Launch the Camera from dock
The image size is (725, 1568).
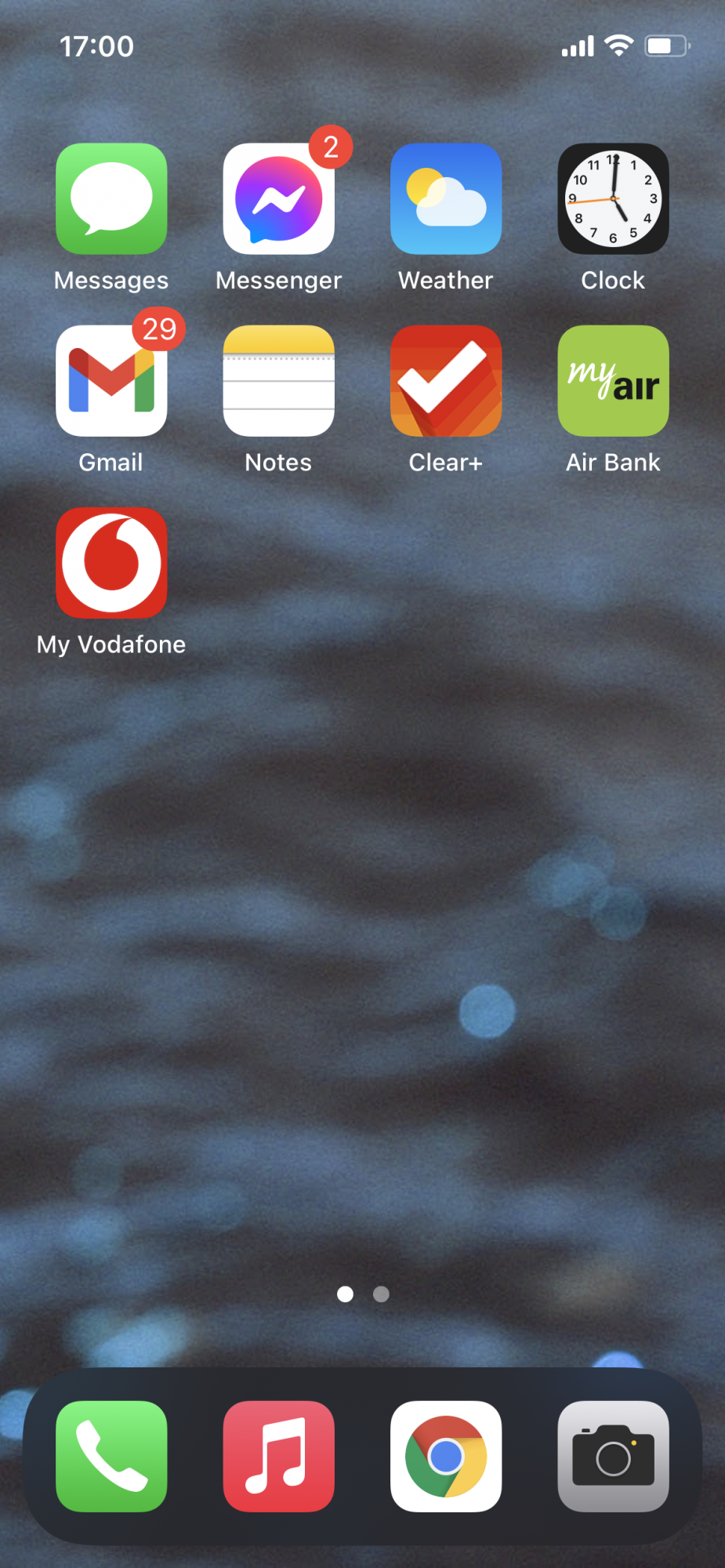pos(613,1456)
